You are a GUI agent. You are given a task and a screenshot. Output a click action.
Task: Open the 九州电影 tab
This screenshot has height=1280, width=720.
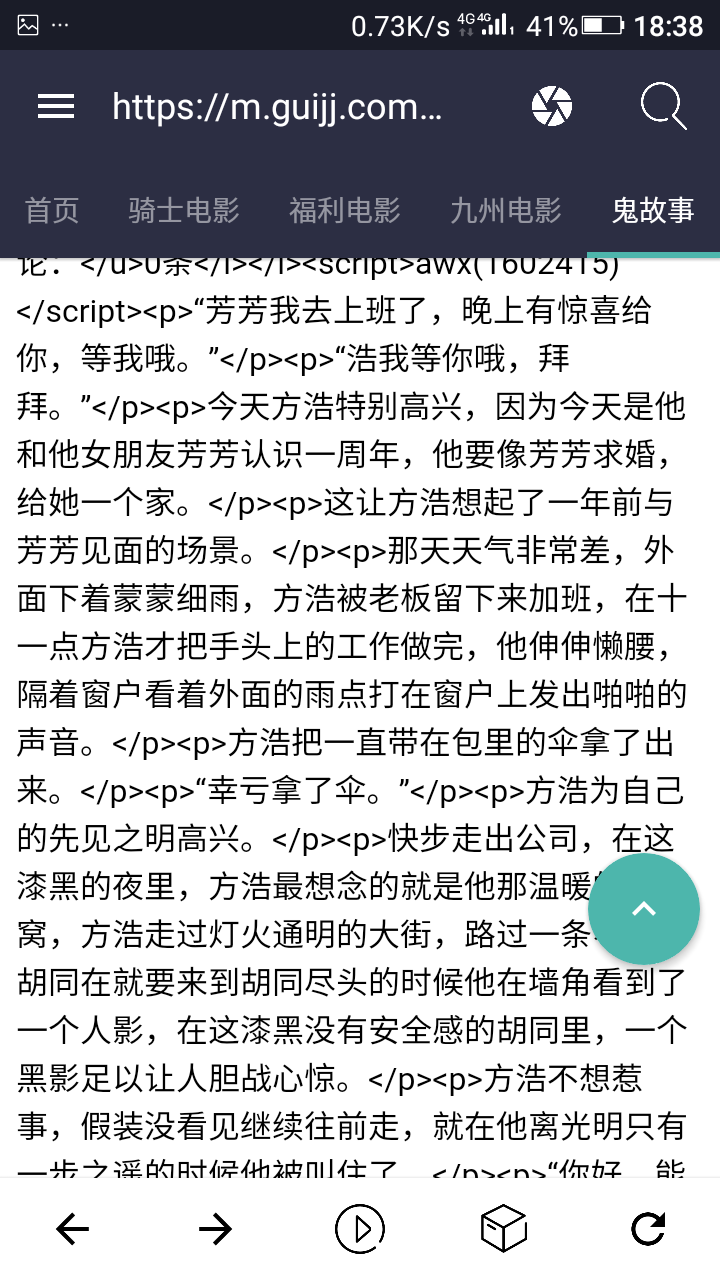point(506,211)
